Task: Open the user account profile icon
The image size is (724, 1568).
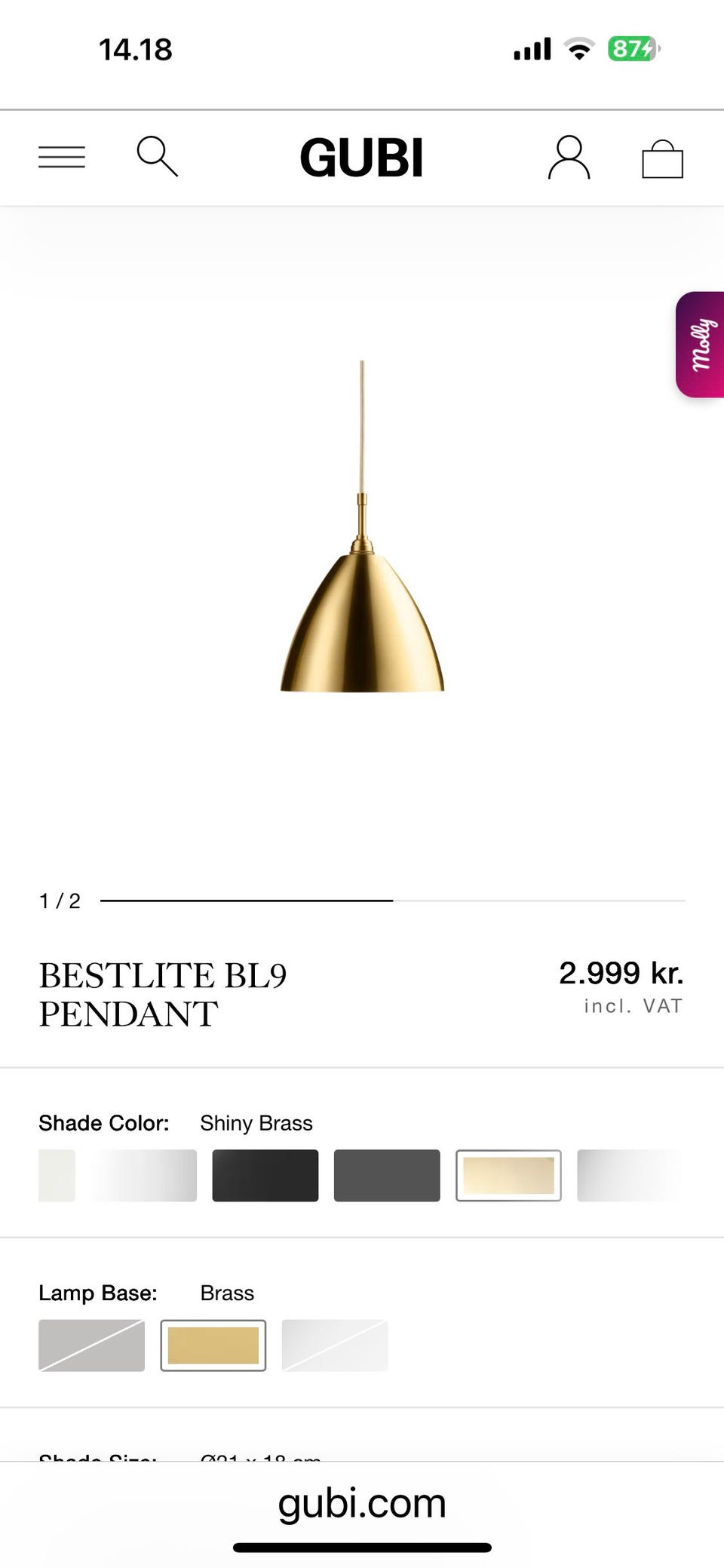Action: point(569,157)
